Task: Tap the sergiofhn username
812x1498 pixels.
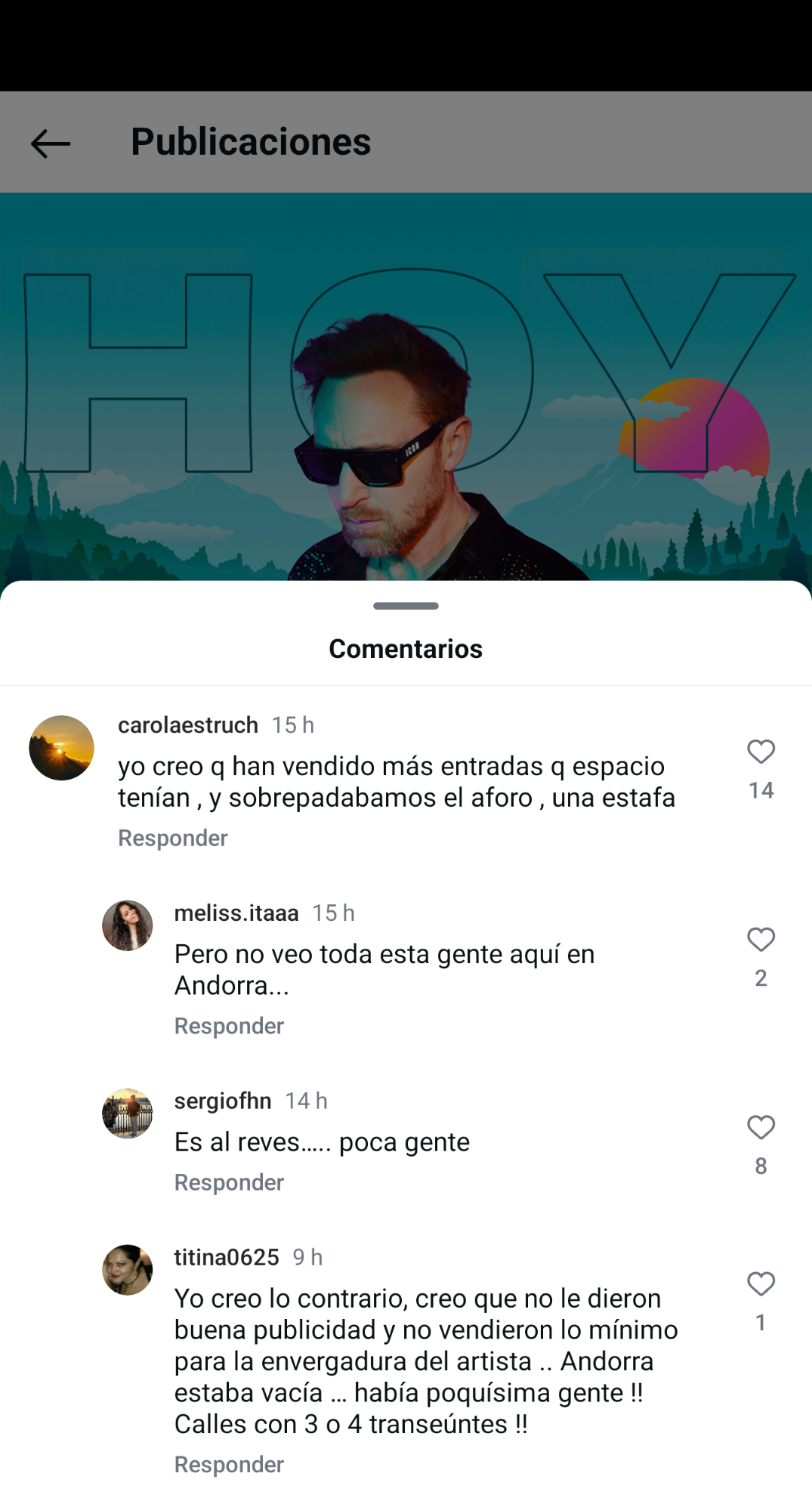Action: tap(223, 1101)
